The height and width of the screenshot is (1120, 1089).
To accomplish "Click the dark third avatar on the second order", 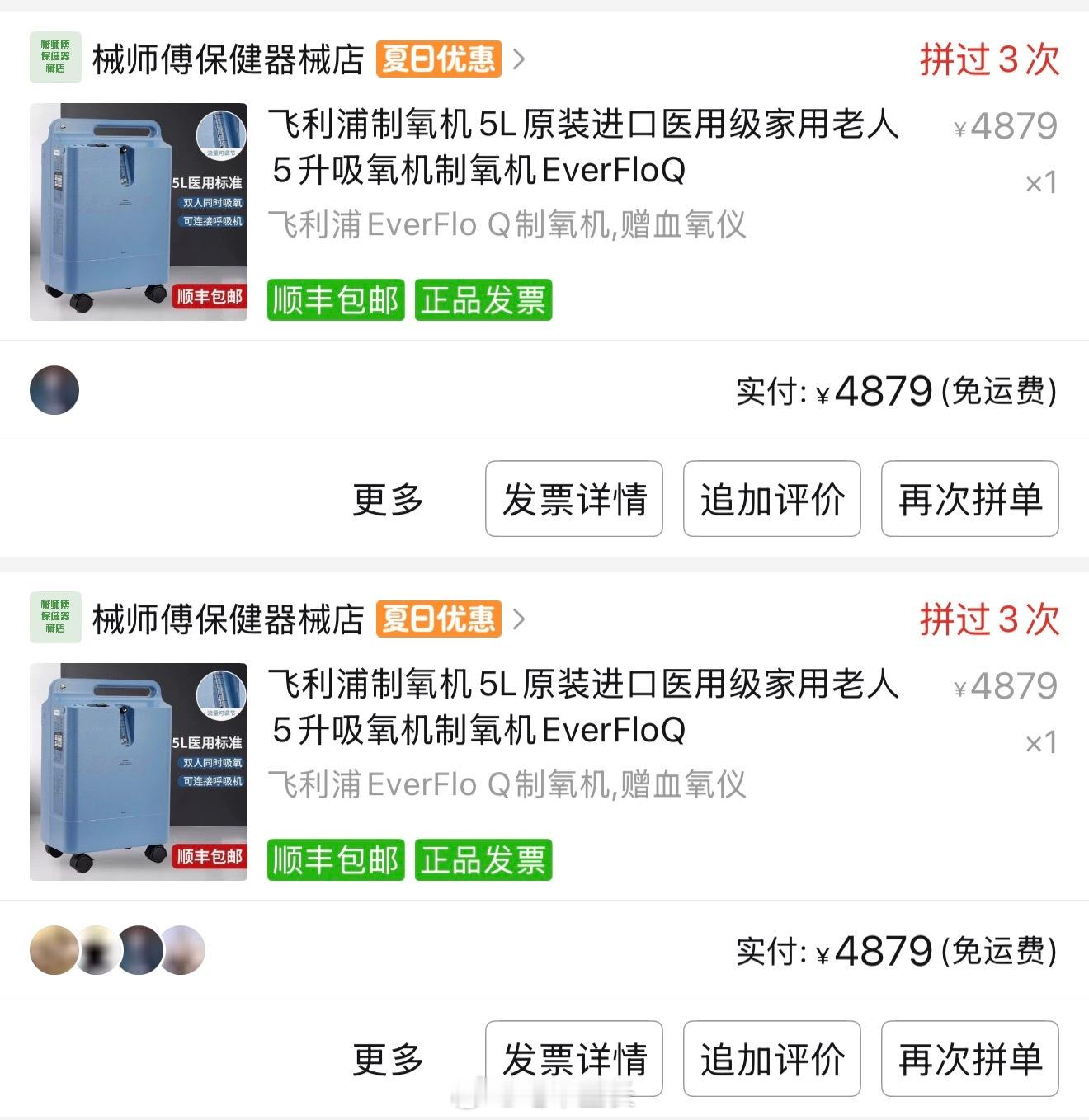I will pyautogui.click(x=140, y=949).
